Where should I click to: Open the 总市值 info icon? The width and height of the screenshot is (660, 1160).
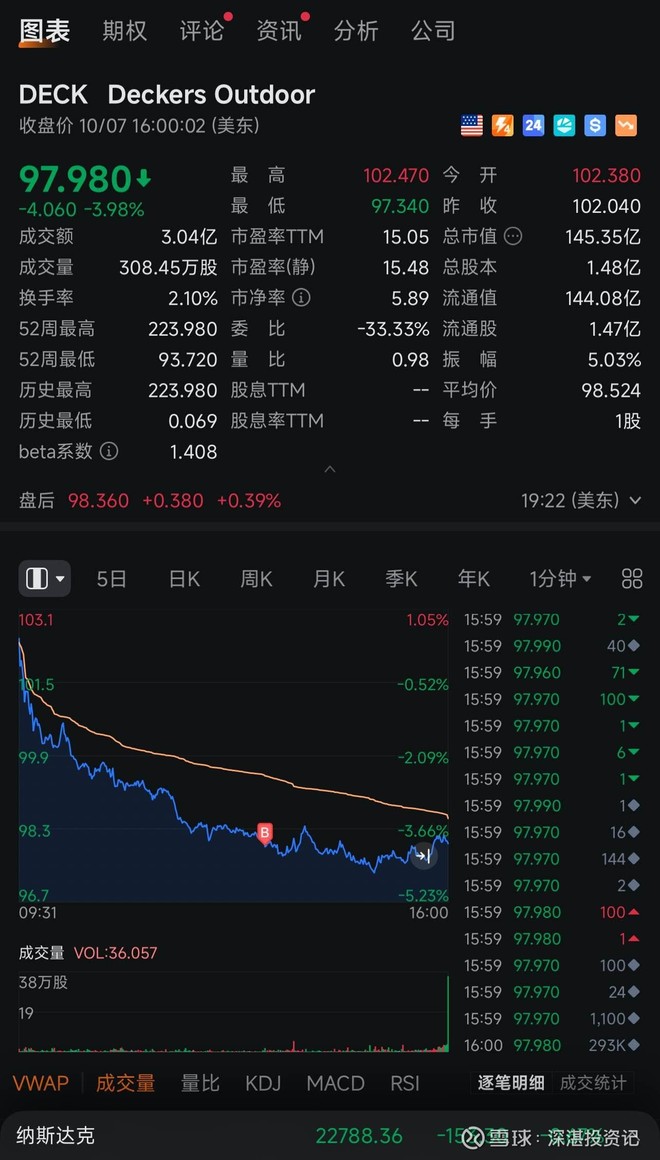click(x=513, y=237)
